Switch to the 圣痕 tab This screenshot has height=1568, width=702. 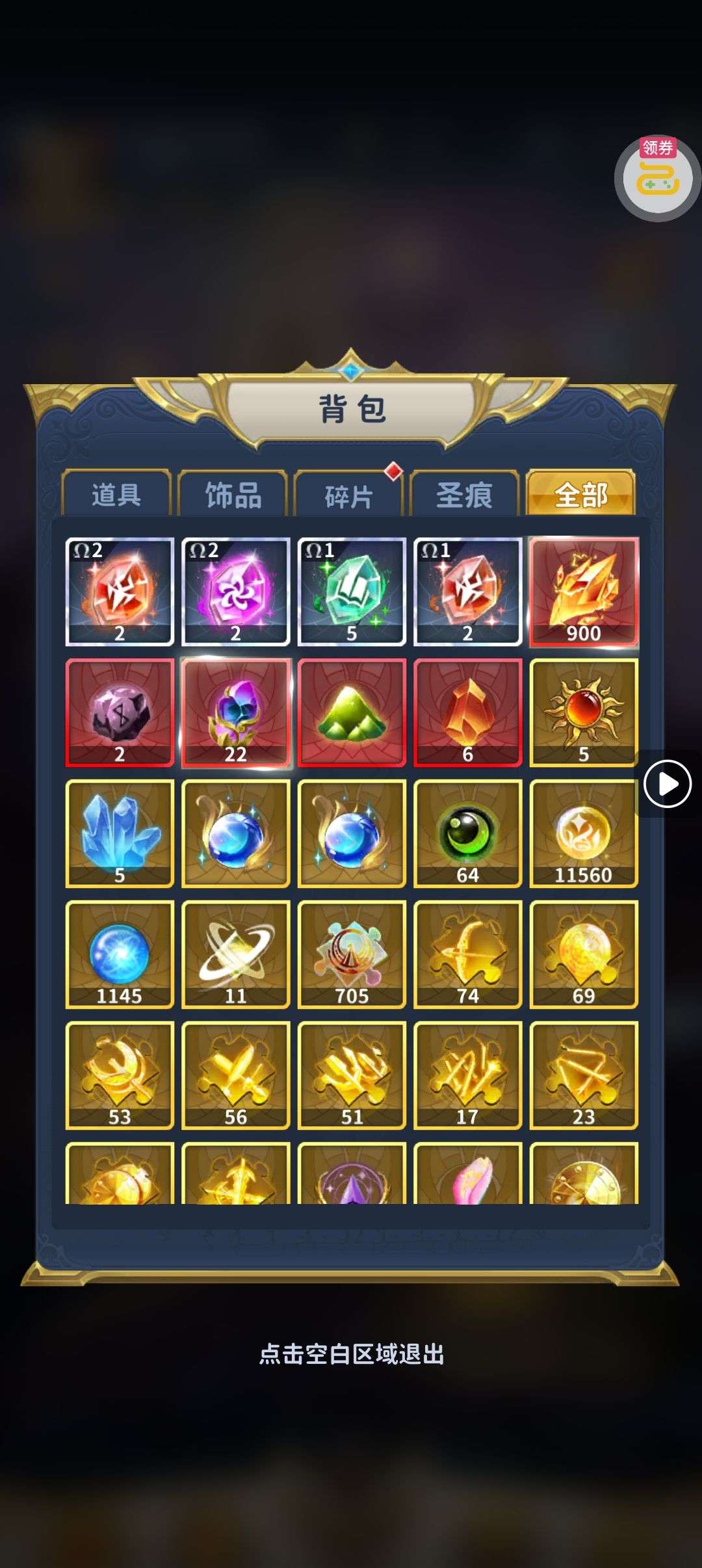[464, 495]
